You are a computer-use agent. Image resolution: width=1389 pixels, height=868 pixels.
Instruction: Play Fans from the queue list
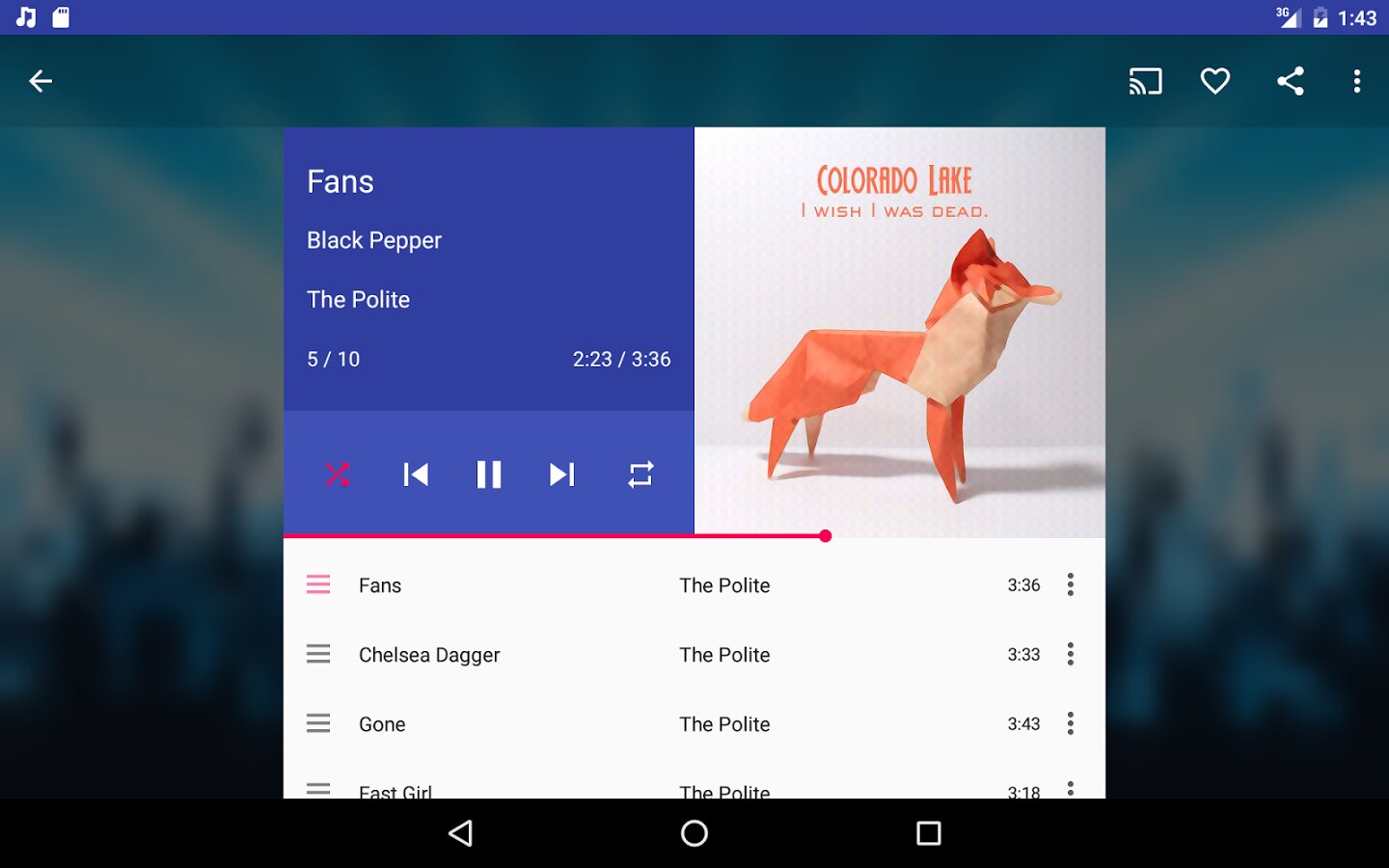[380, 585]
